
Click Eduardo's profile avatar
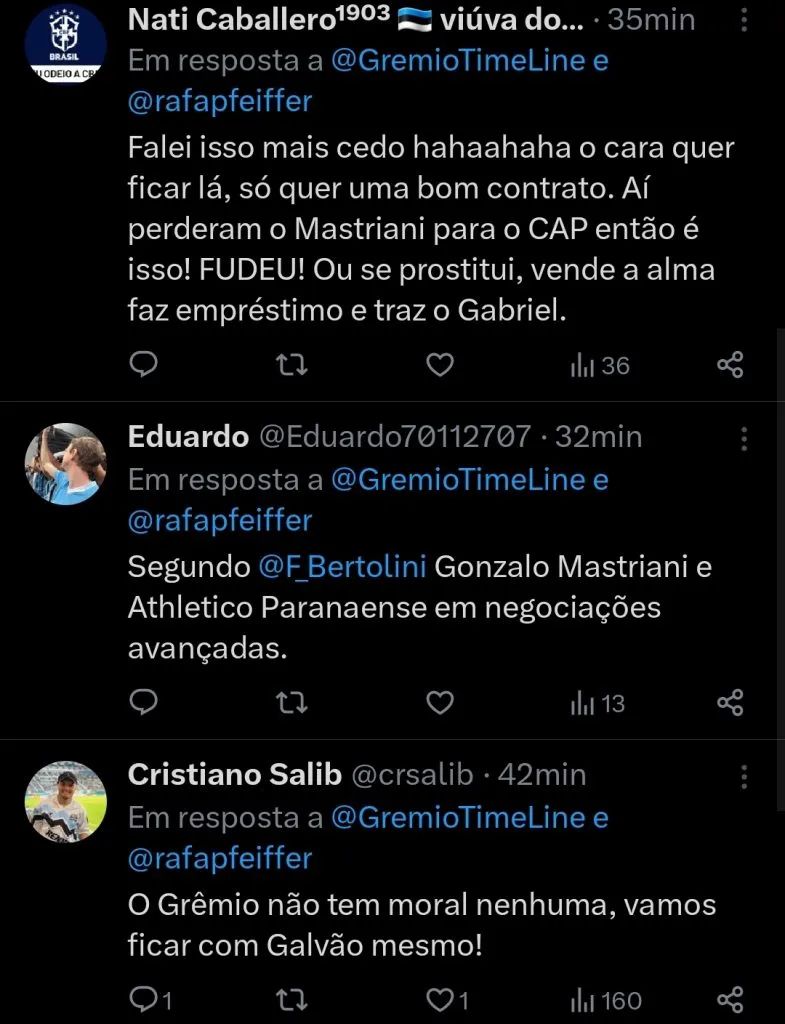pyautogui.click(x=65, y=463)
